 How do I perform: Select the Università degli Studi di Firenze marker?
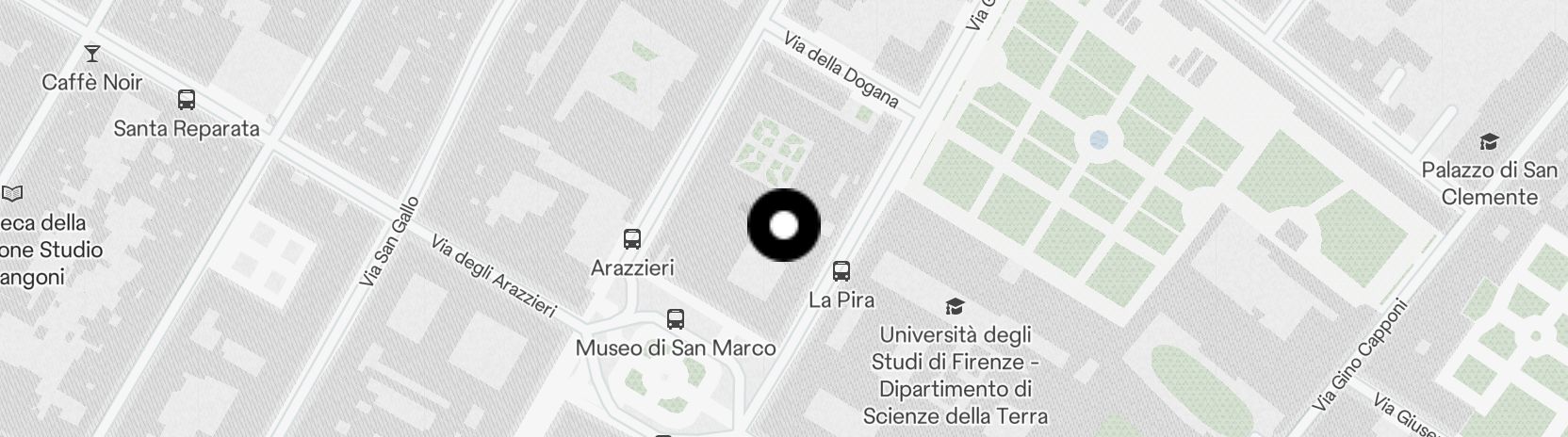point(955,306)
